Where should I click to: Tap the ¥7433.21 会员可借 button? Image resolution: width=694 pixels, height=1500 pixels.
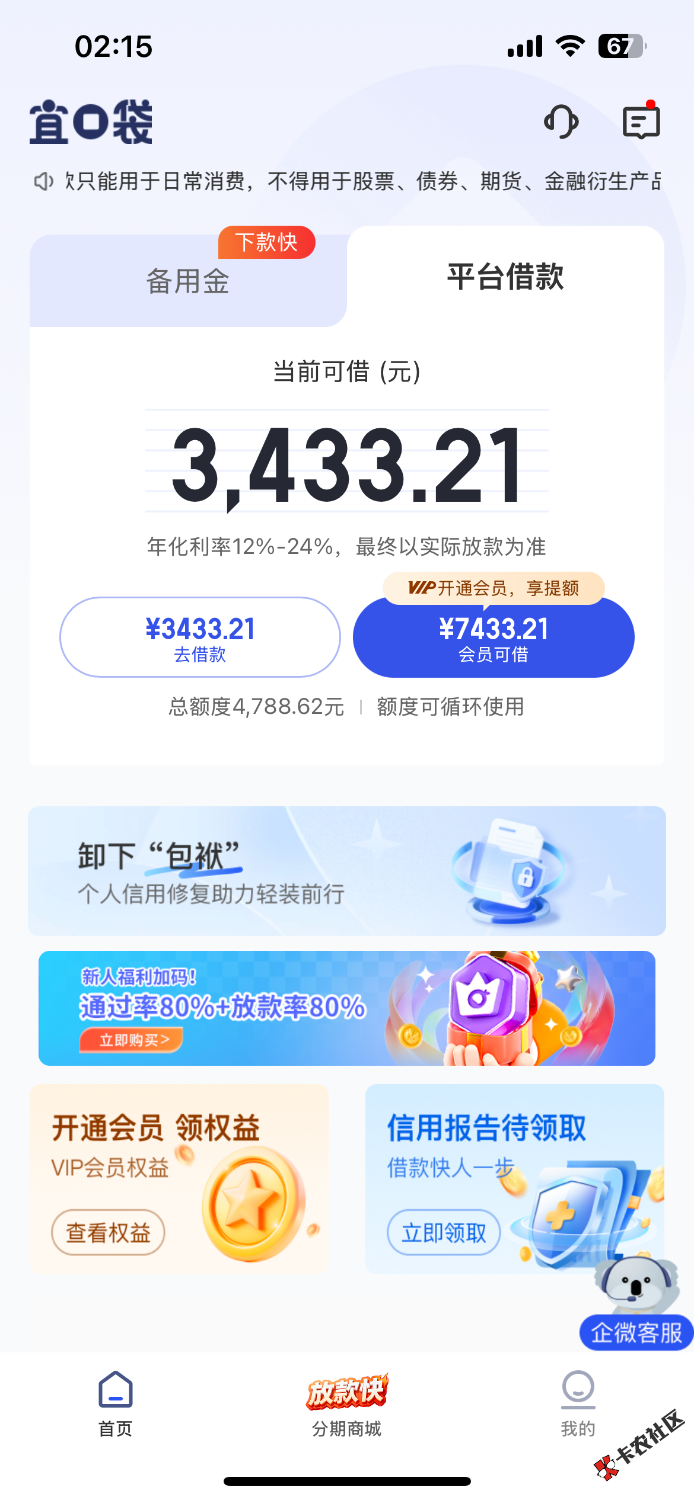point(493,638)
